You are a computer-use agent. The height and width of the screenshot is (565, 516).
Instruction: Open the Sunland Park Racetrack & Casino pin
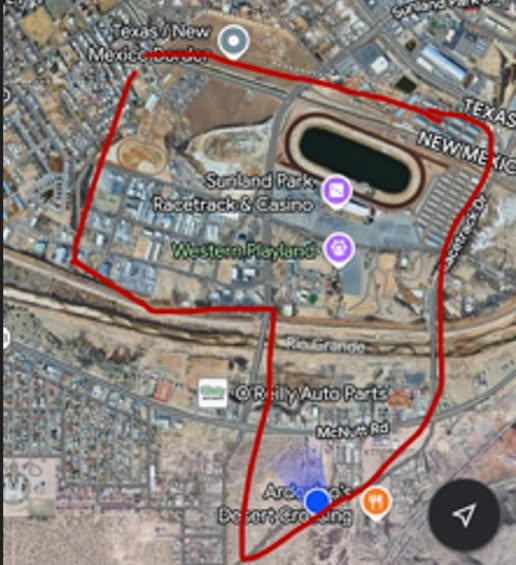pyautogui.click(x=337, y=192)
